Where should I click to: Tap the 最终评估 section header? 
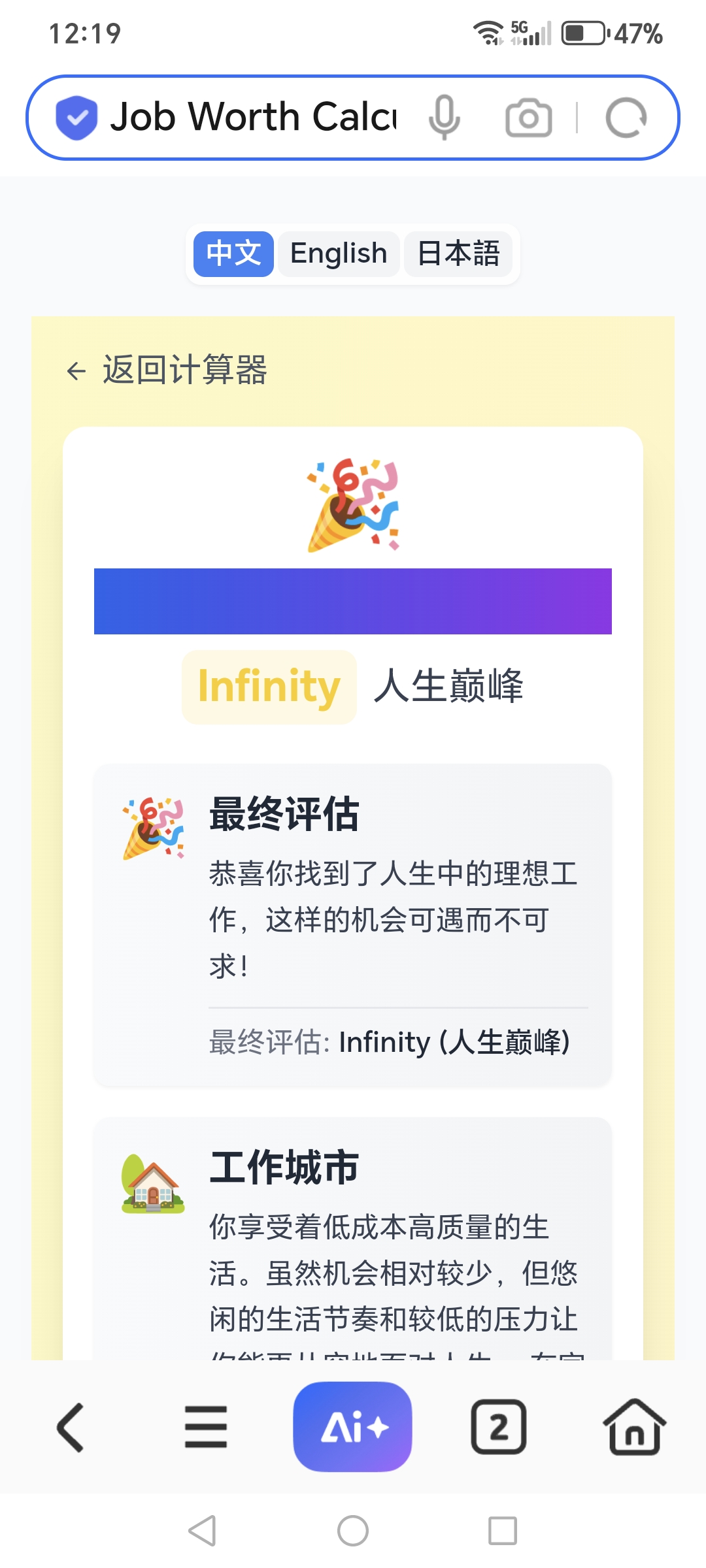283,813
